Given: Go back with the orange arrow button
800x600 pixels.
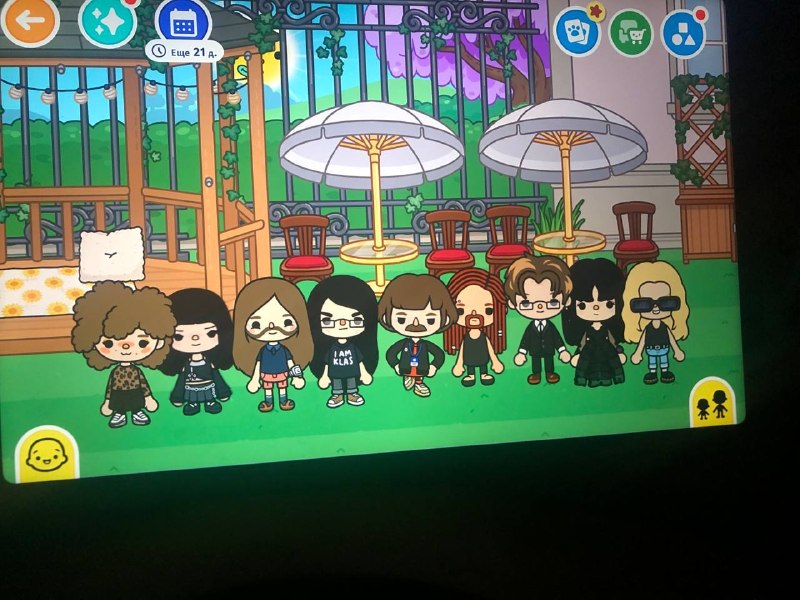Looking at the screenshot, I should point(30,20).
